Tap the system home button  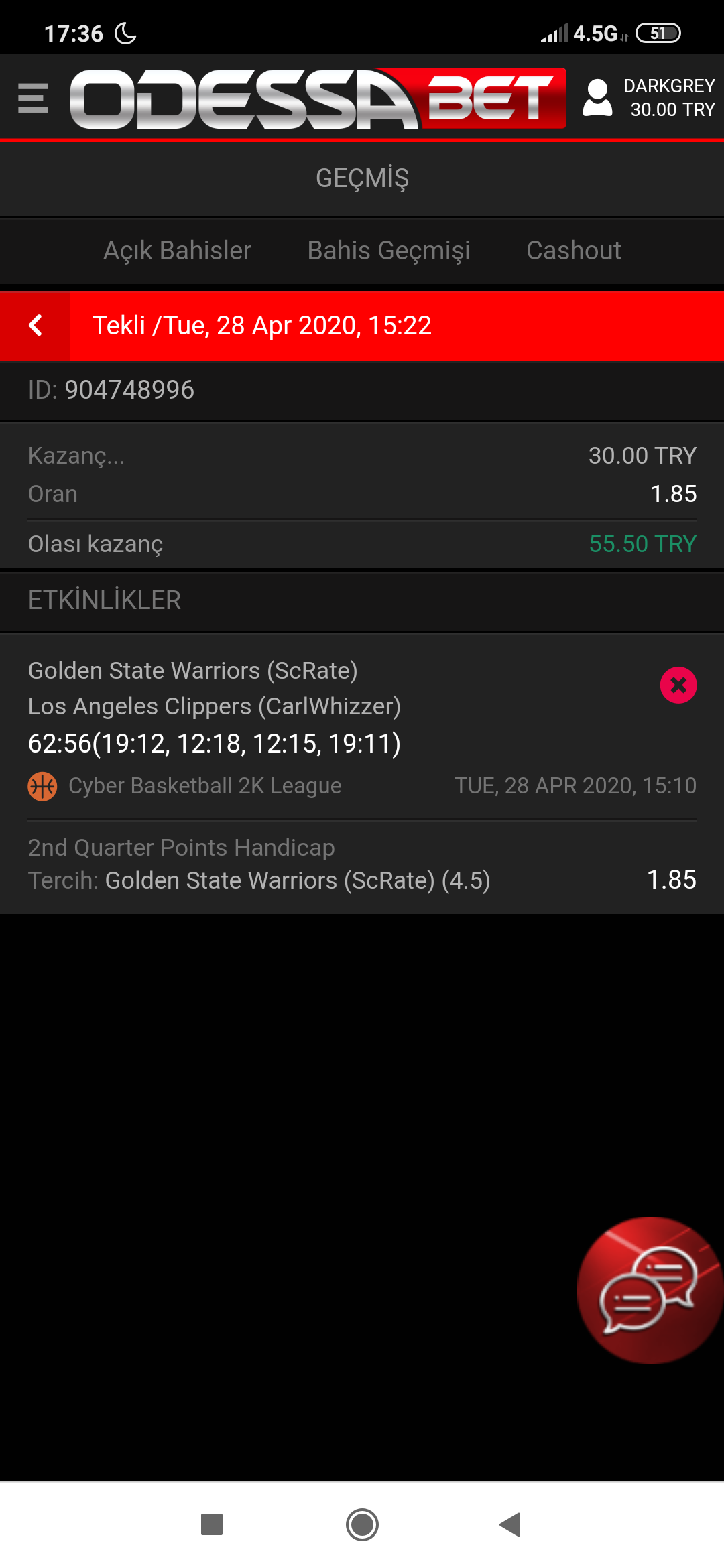(x=362, y=1525)
